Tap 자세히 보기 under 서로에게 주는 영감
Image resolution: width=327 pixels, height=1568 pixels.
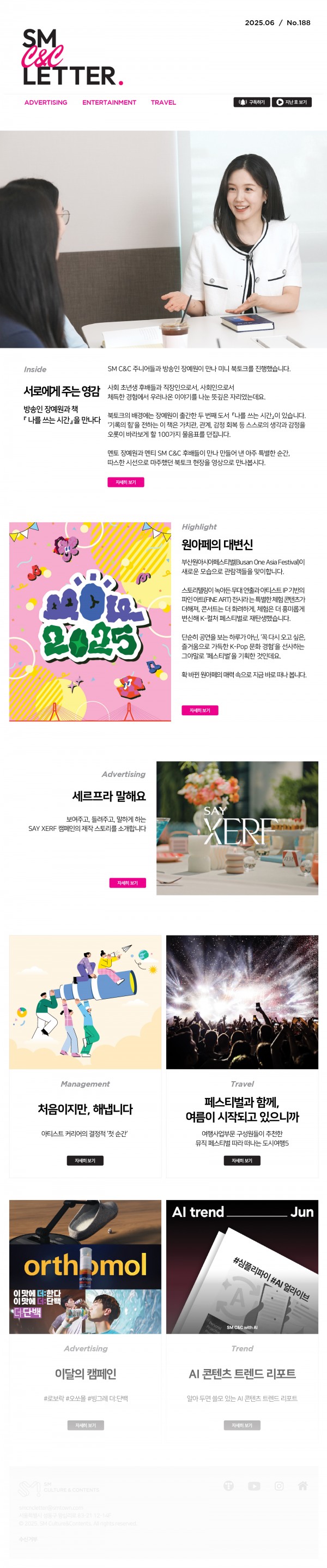click(125, 482)
